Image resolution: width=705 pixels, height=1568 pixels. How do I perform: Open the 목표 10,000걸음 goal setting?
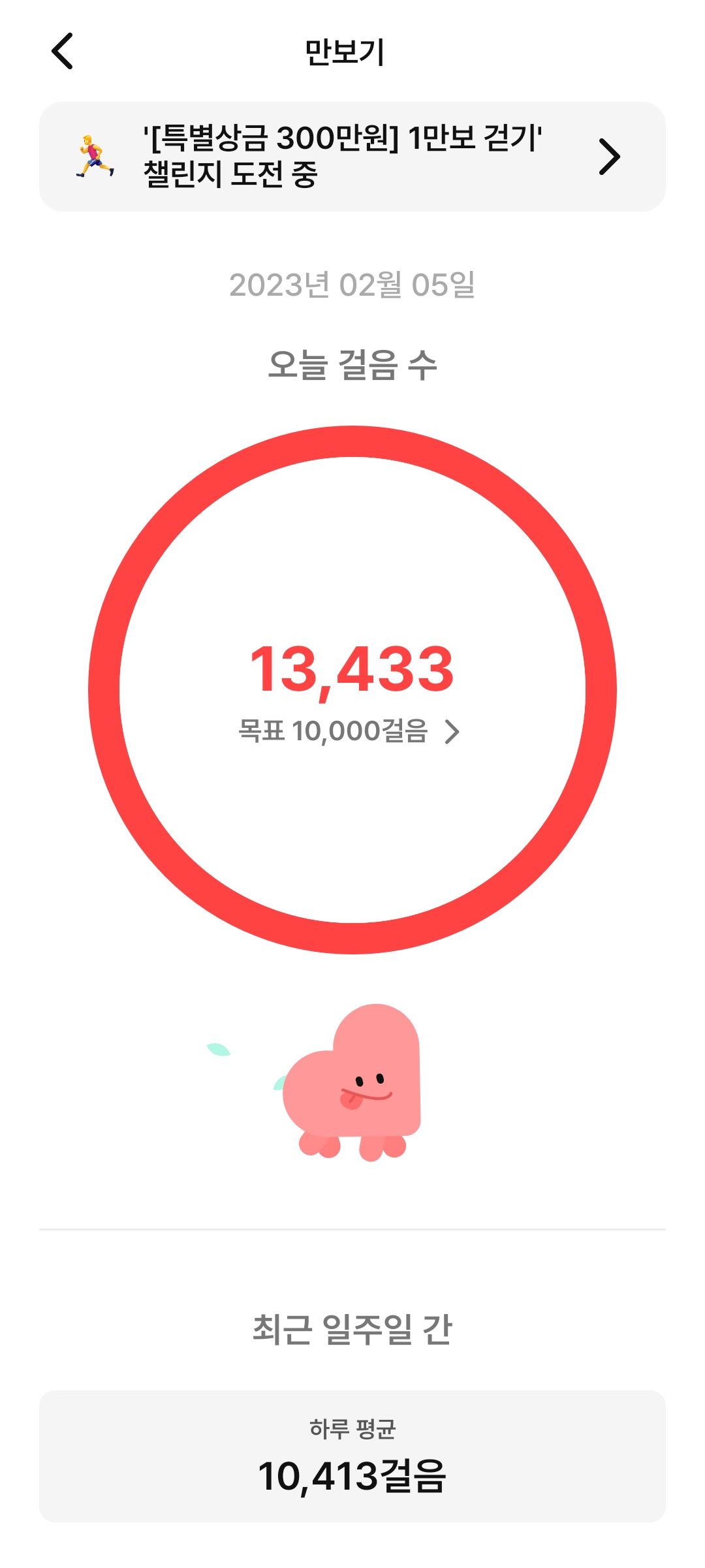[349, 731]
